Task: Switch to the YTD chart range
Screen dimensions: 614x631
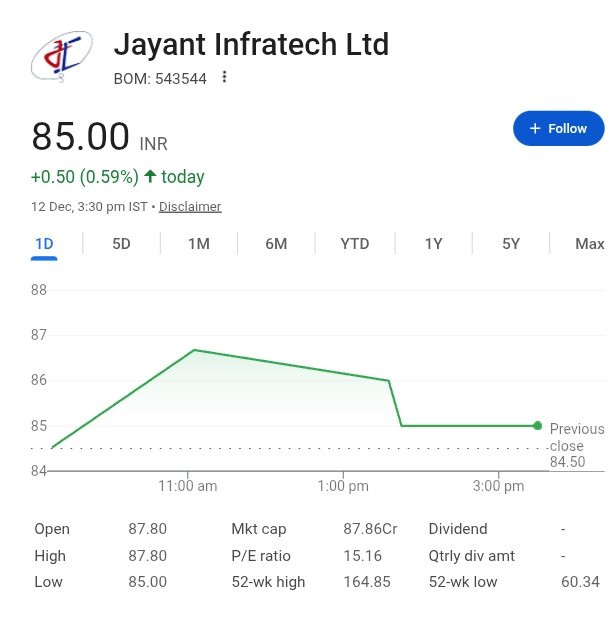Action: [355, 244]
